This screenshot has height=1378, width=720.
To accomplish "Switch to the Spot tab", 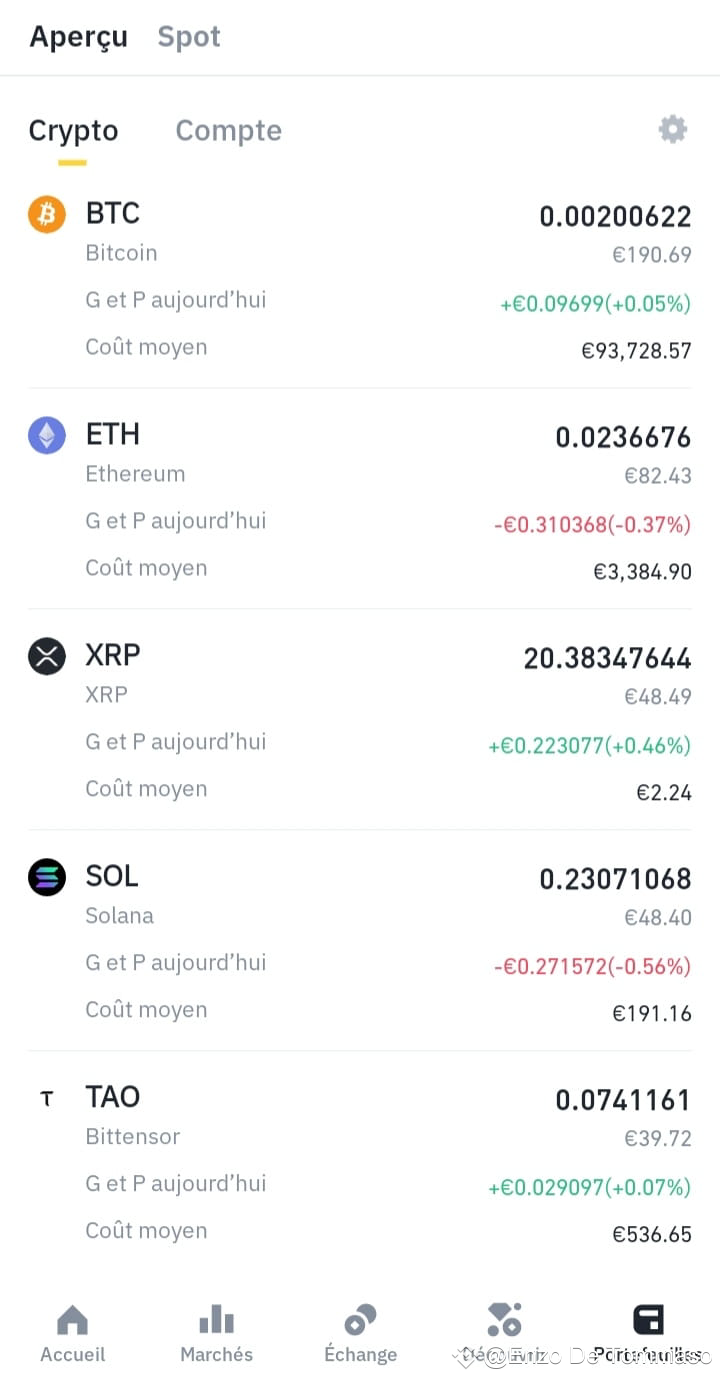I will [x=188, y=36].
